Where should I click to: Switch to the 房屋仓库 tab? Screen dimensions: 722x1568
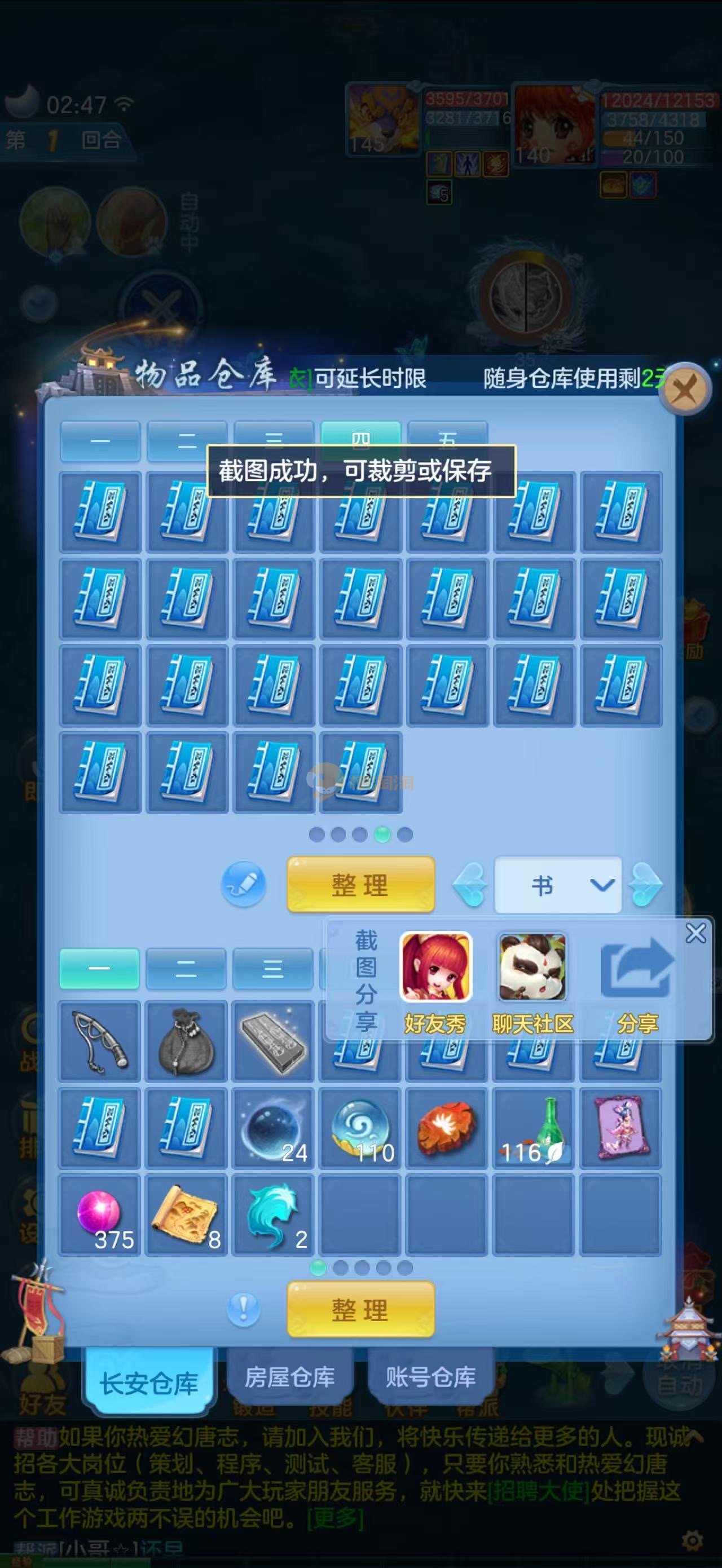tap(289, 1377)
